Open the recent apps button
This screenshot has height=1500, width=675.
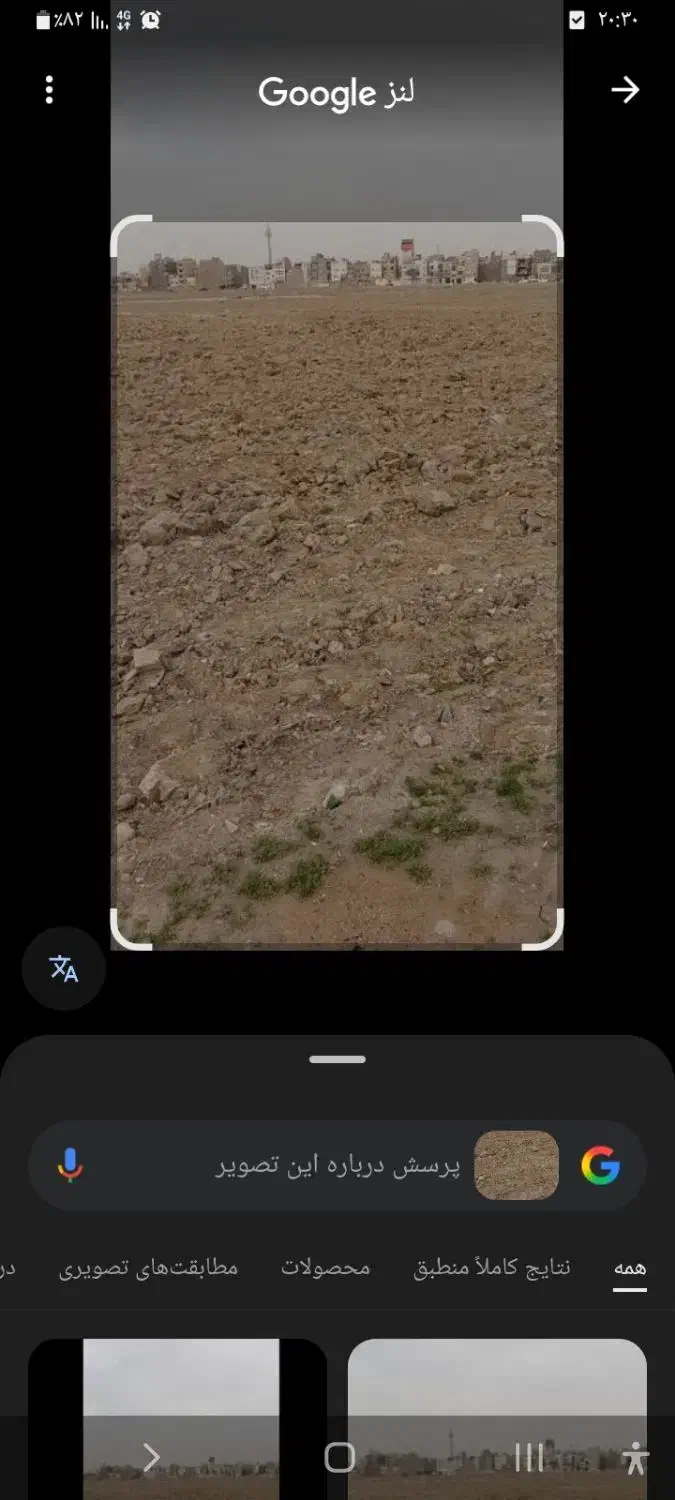[x=528, y=1458]
